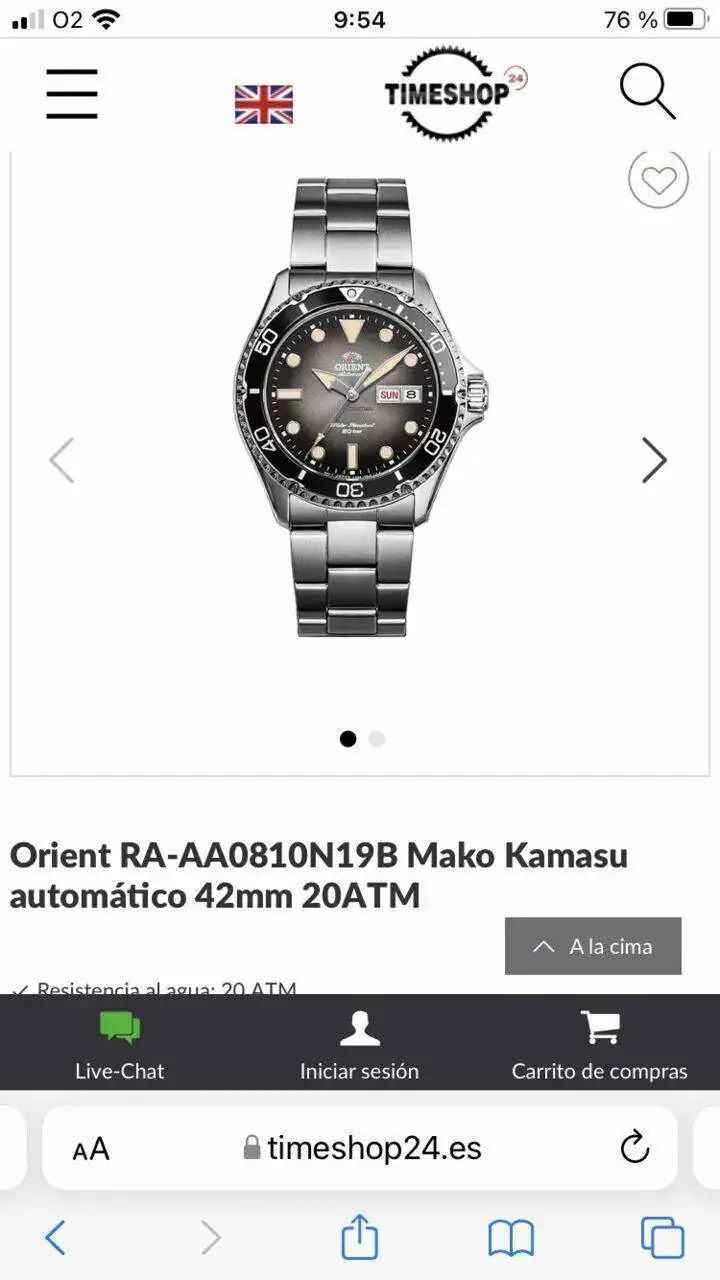Viewport: 720px width, 1280px height.
Task: Go back in Safari
Action: click(x=56, y=1238)
